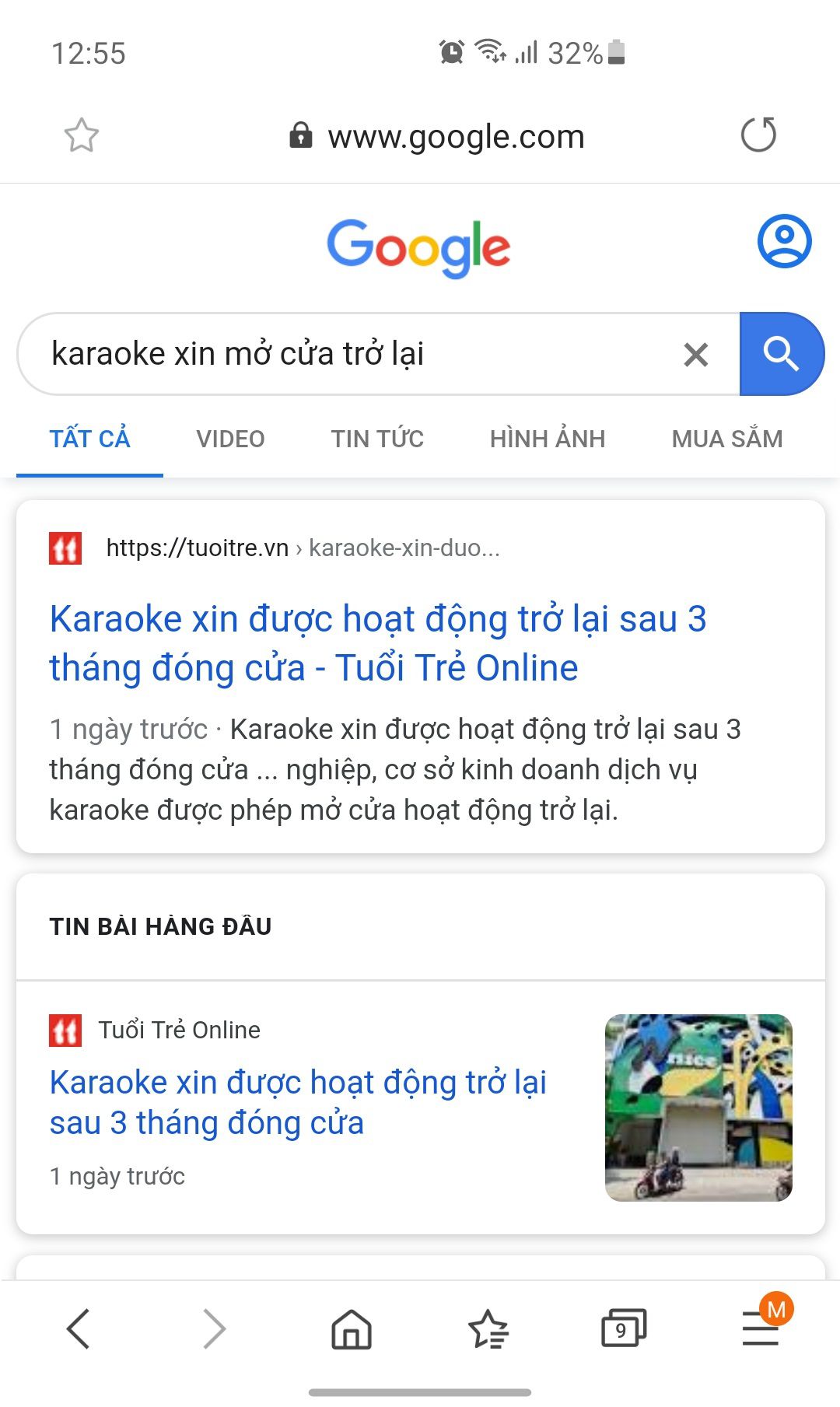
Task: Switch to the TIN TỨC tab
Action: [377, 439]
